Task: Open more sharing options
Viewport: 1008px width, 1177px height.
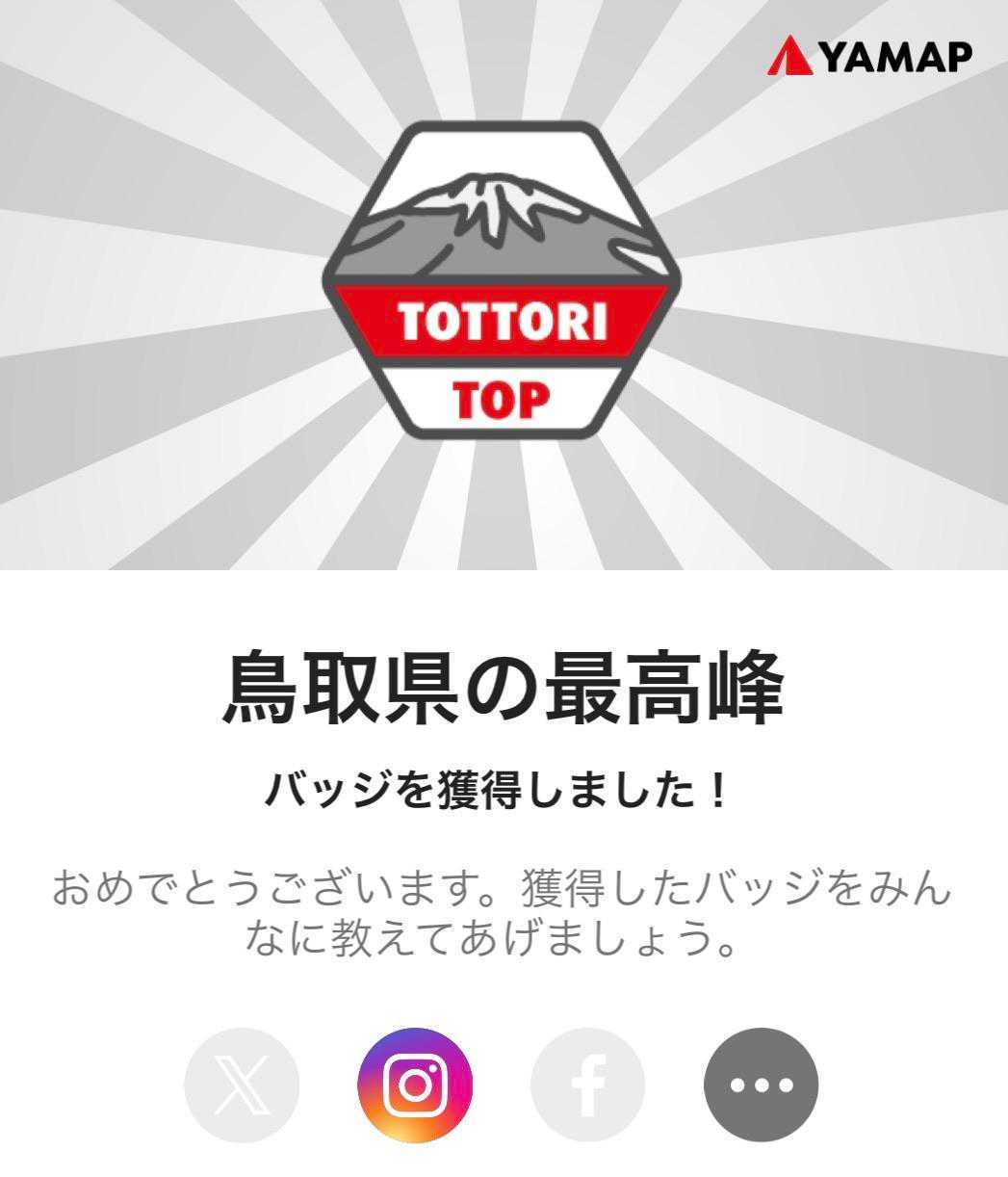Action: pos(762,1085)
